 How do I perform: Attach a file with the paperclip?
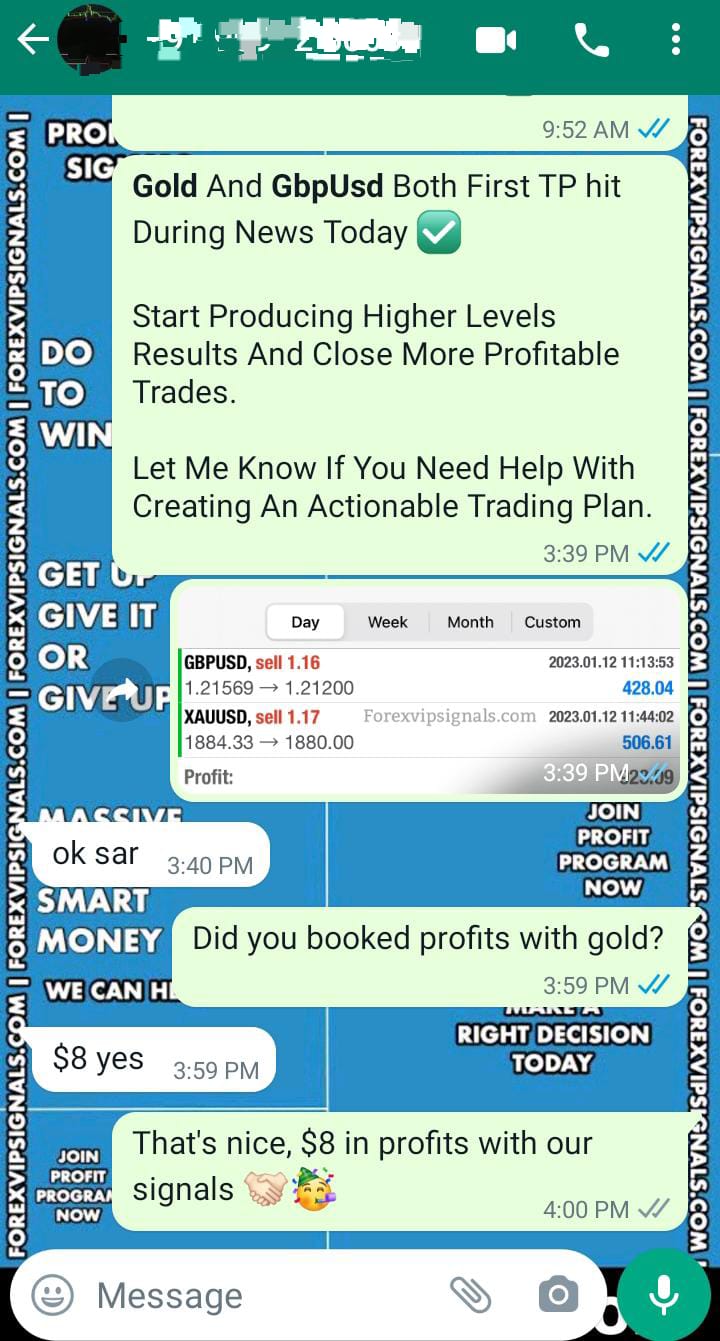point(470,1296)
